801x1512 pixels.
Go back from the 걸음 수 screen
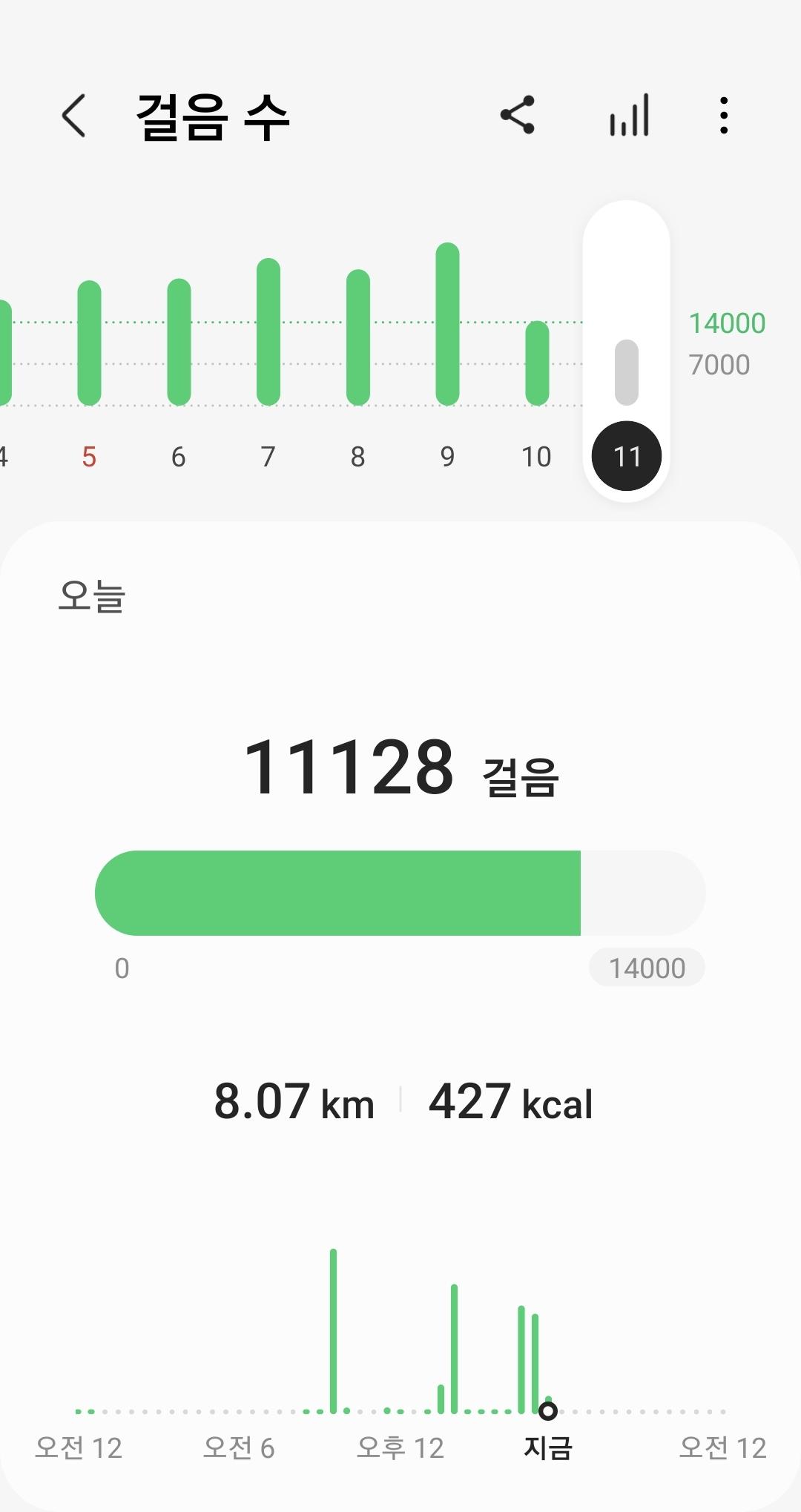point(73,116)
